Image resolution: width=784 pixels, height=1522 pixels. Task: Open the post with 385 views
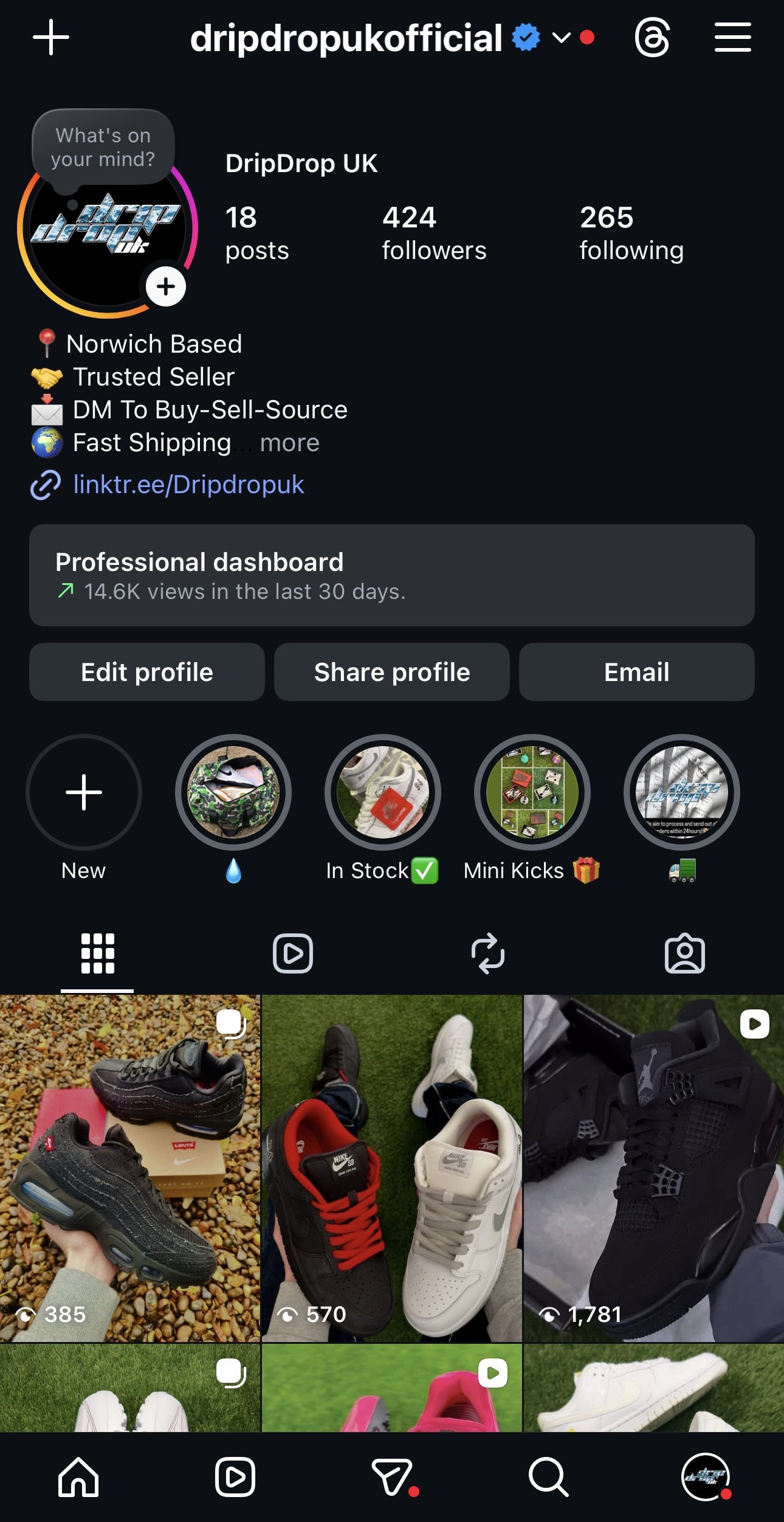(x=130, y=1167)
